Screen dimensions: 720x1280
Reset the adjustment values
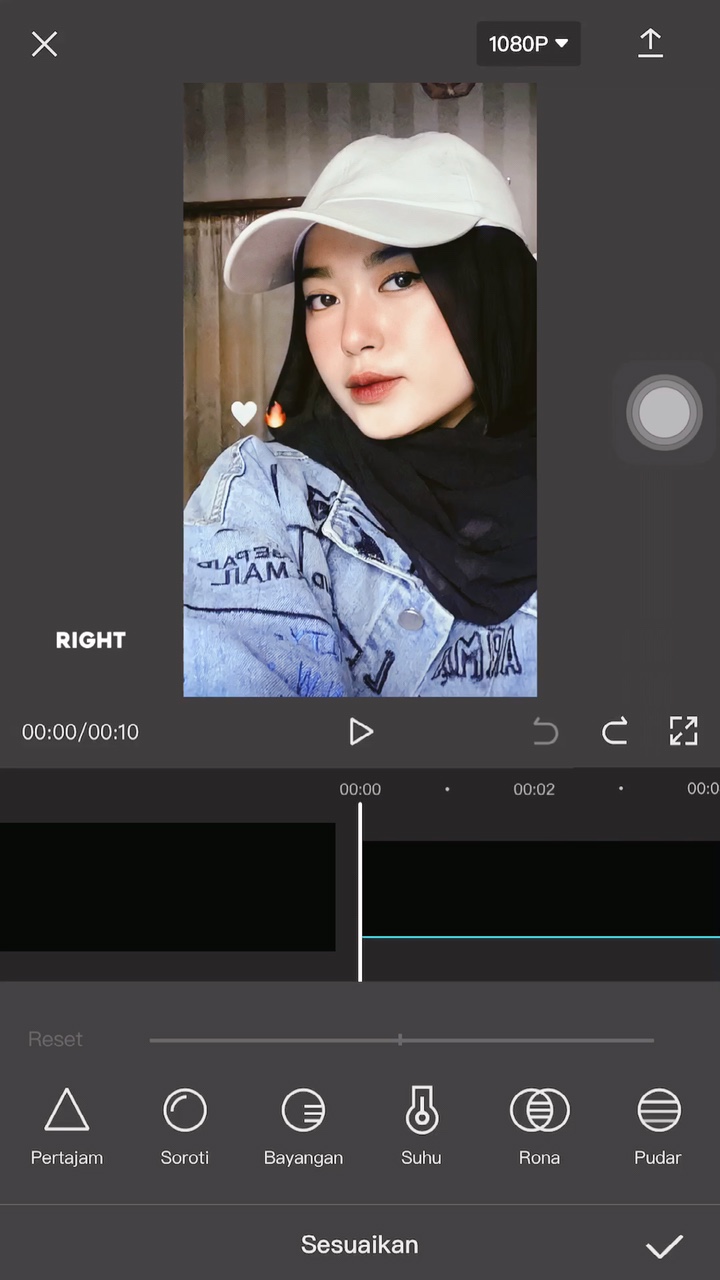tap(55, 1039)
